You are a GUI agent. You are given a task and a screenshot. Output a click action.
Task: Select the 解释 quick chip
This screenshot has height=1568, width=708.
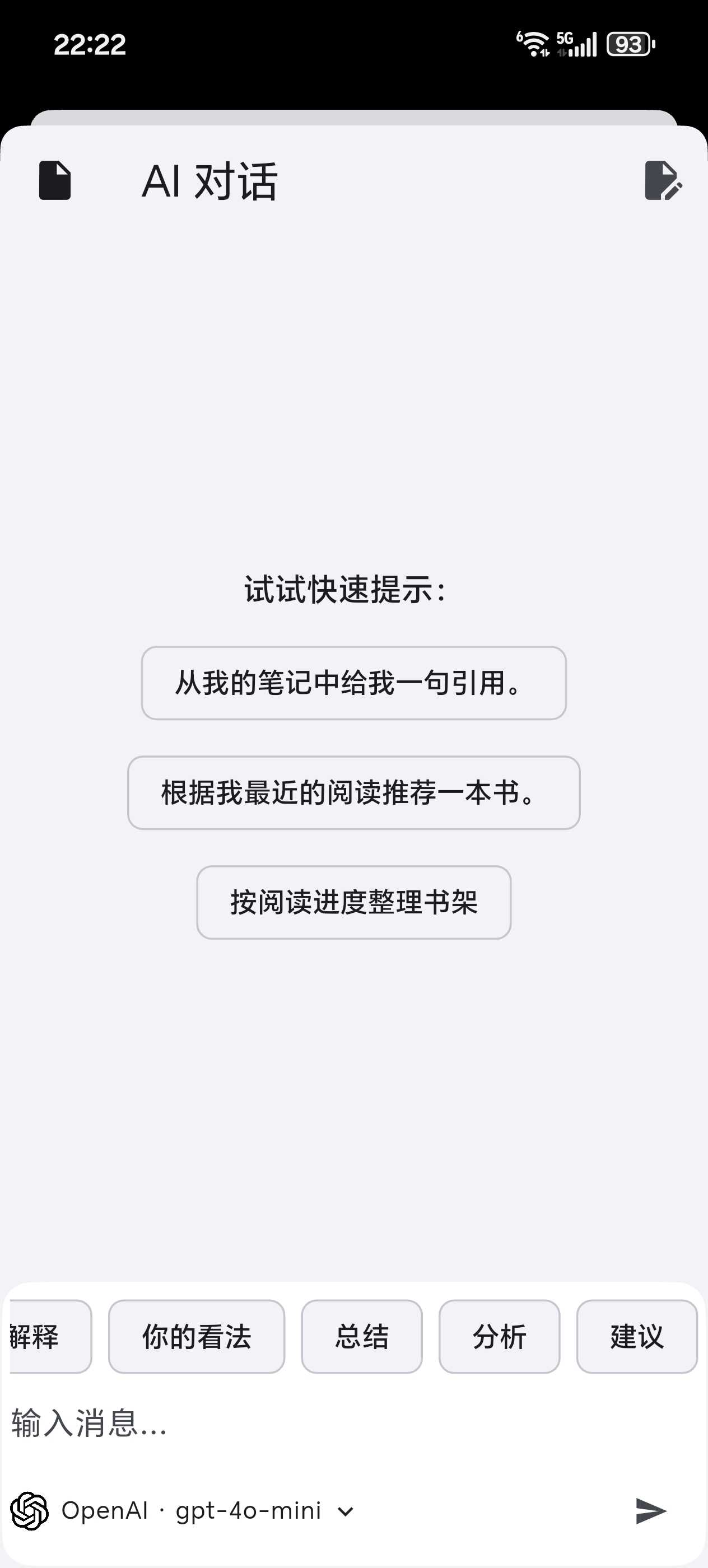(x=43, y=1337)
